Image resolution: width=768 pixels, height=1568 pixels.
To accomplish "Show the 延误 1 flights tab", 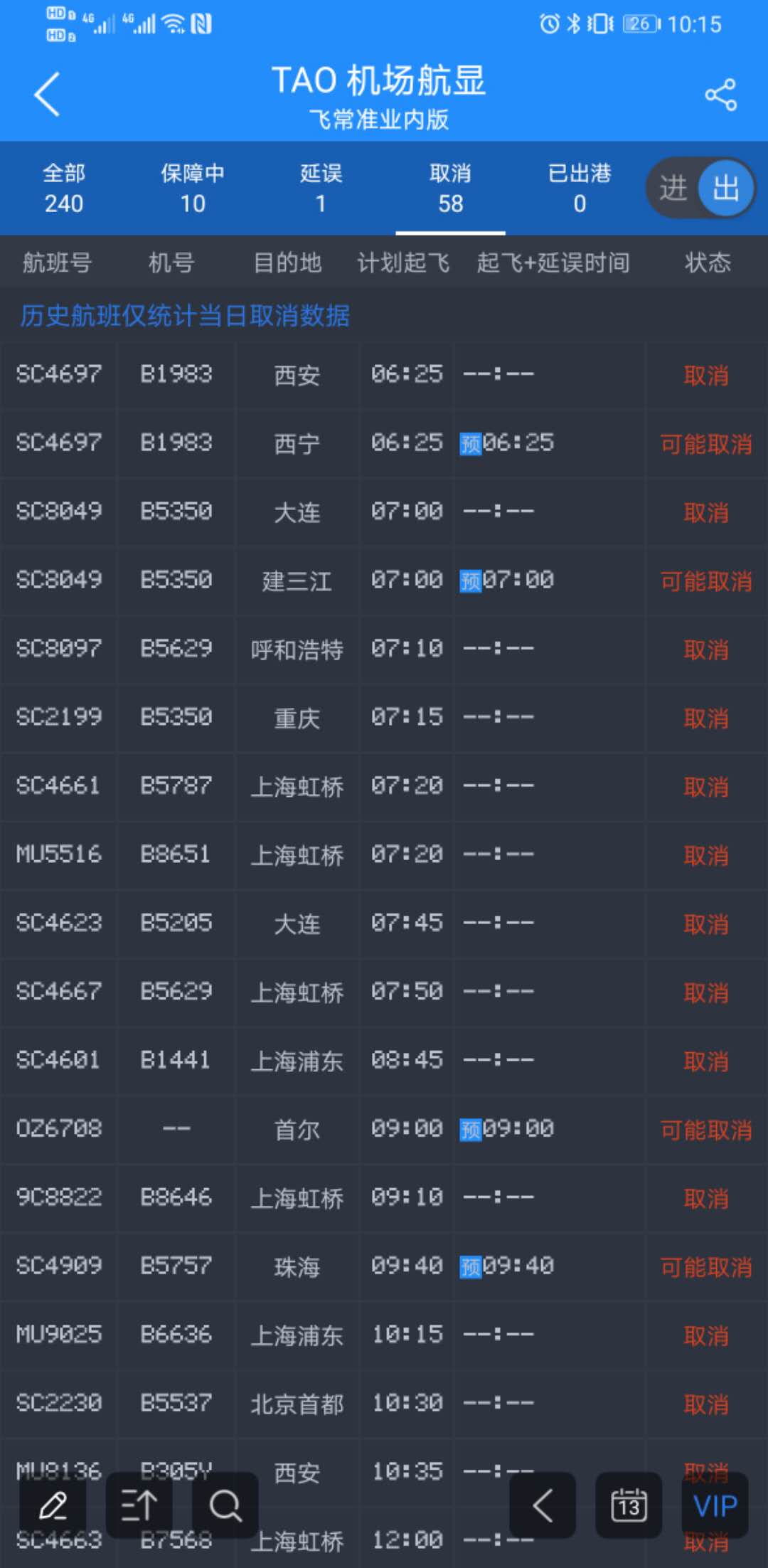I will pyautogui.click(x=321, y=189).
